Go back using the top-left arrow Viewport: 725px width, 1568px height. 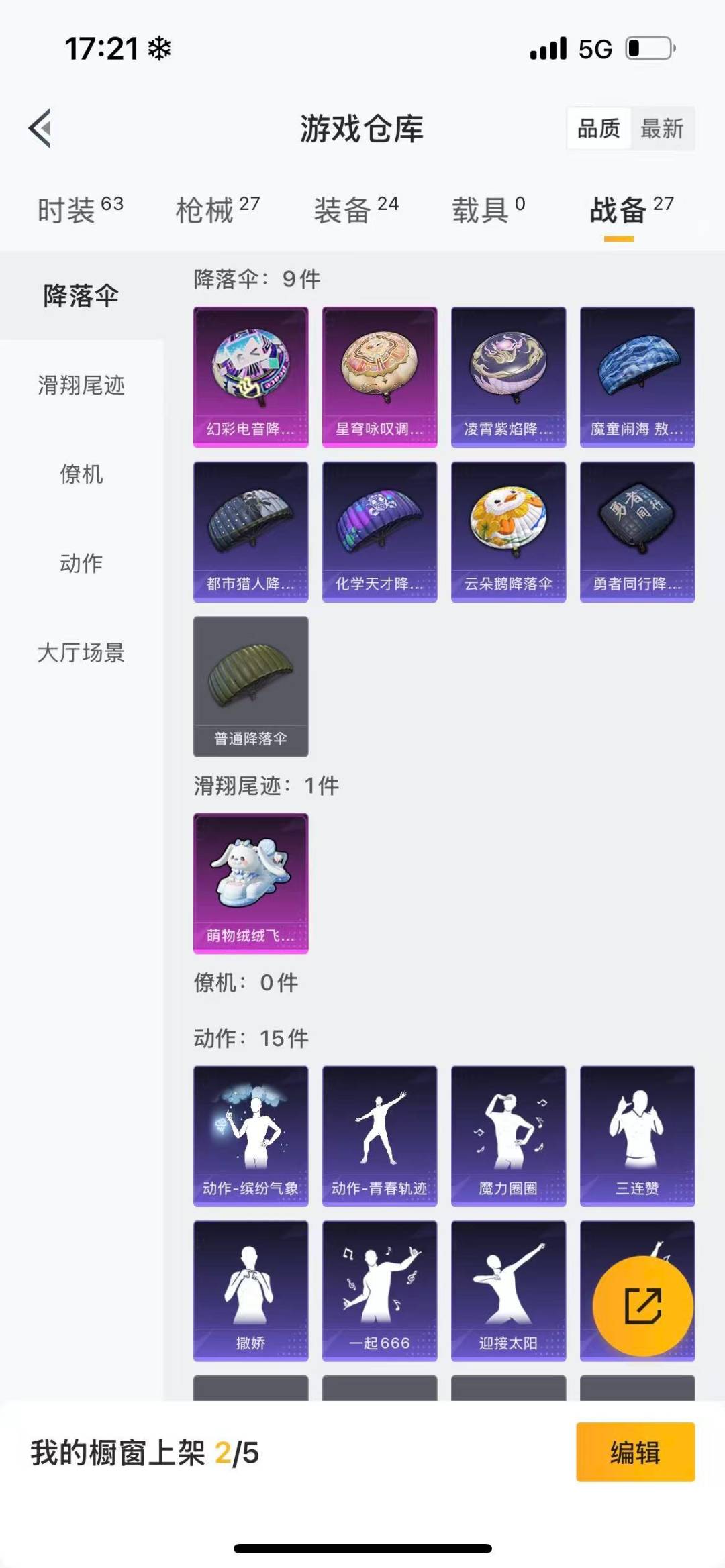[40, 128]
